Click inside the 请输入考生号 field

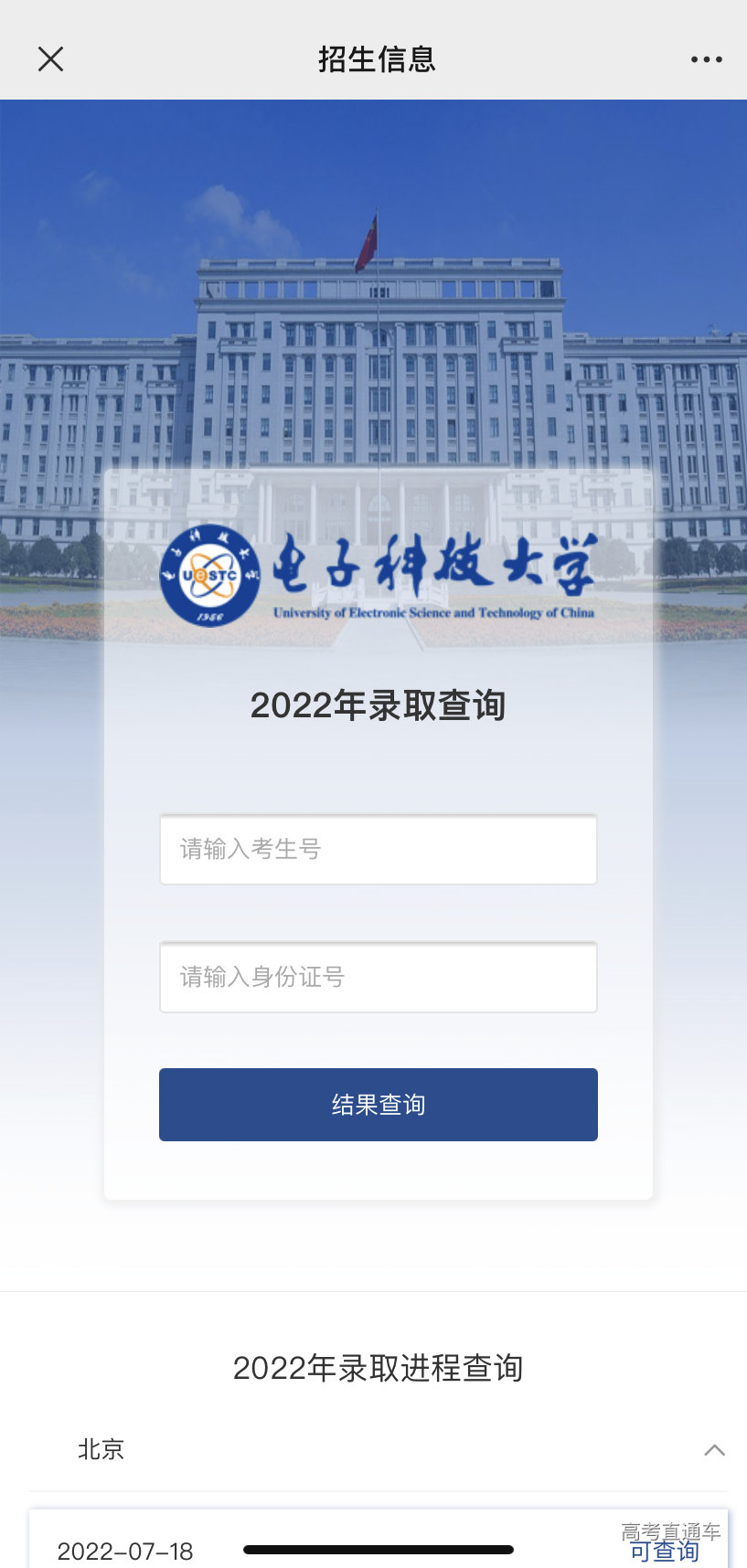click(x=378, y=850)
